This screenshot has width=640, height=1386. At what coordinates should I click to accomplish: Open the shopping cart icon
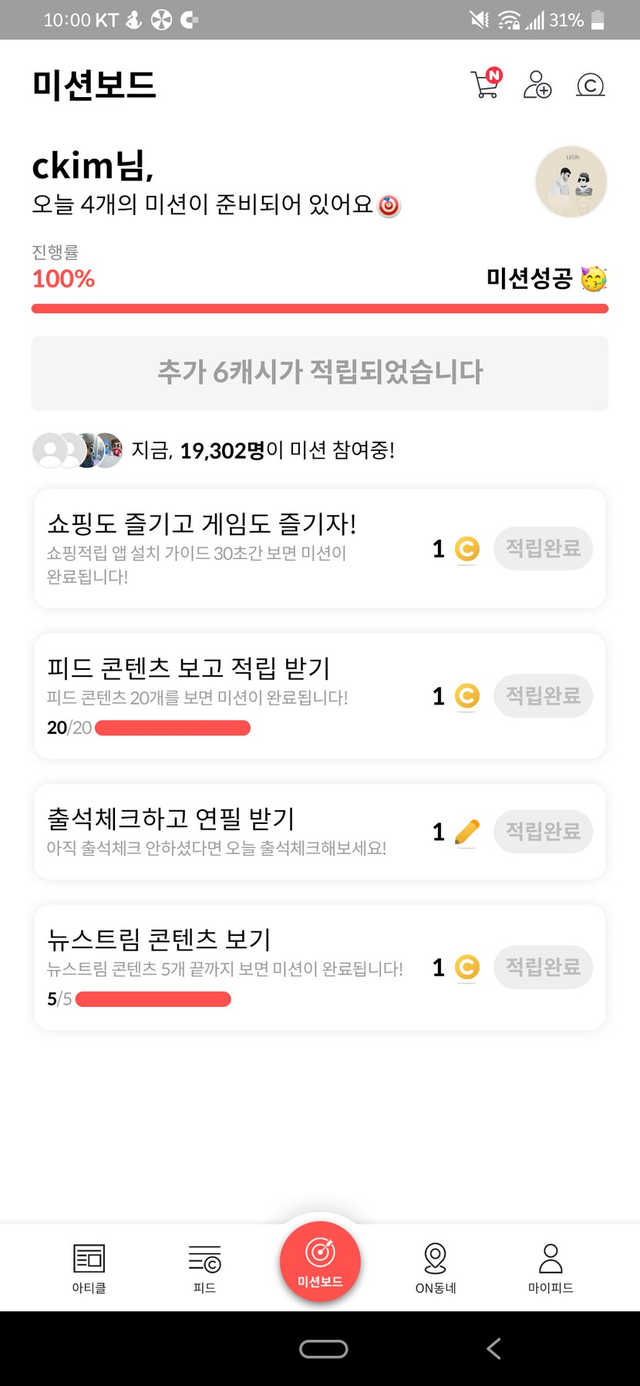[x=485, y=84]
